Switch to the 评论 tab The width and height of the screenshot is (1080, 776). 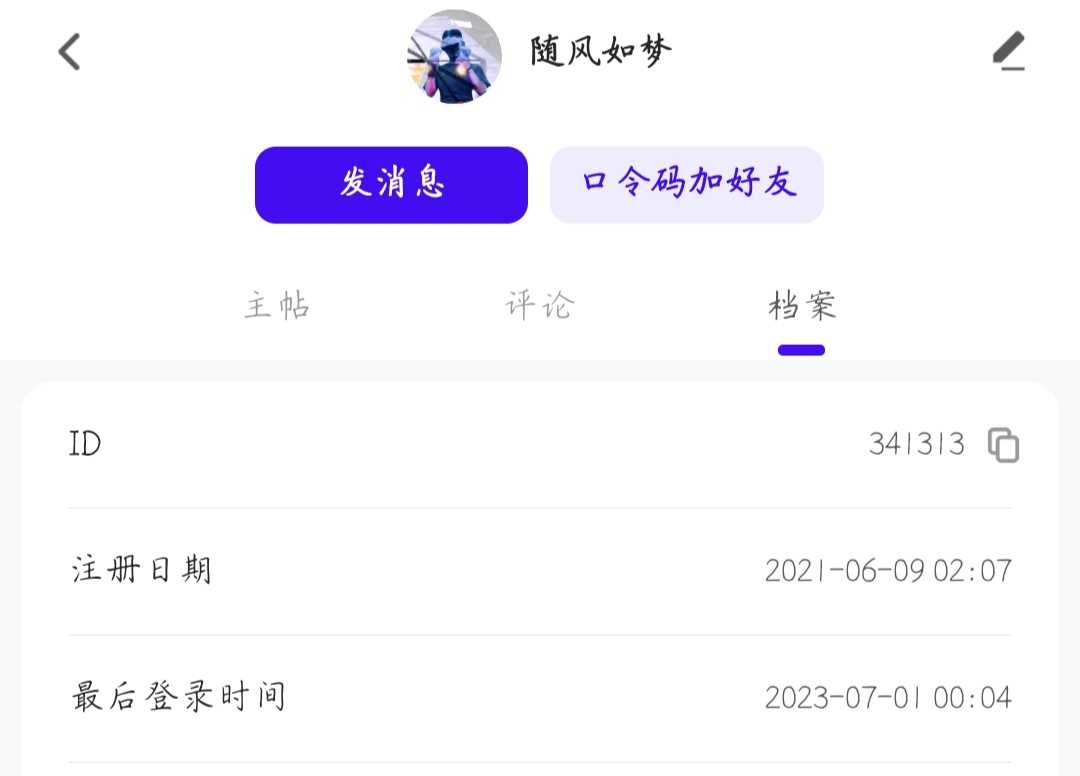[x=540, y=305]
